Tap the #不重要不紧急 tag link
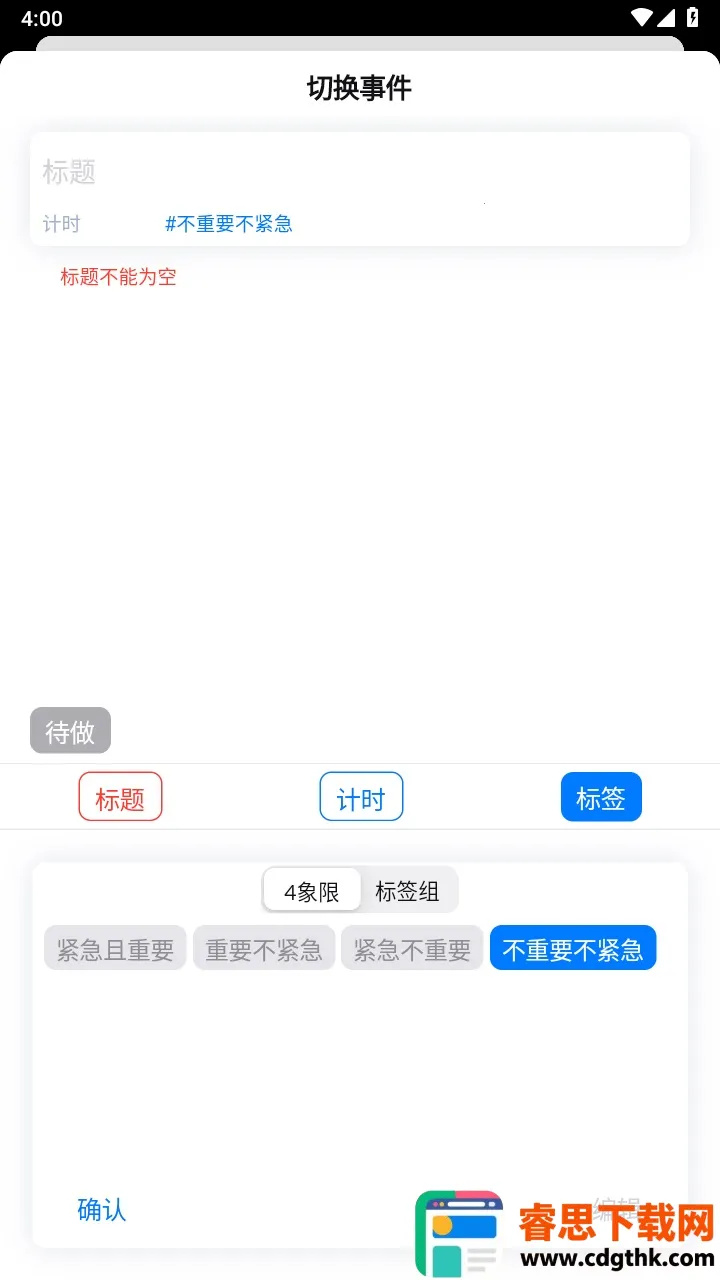 (x=229, y=224)
